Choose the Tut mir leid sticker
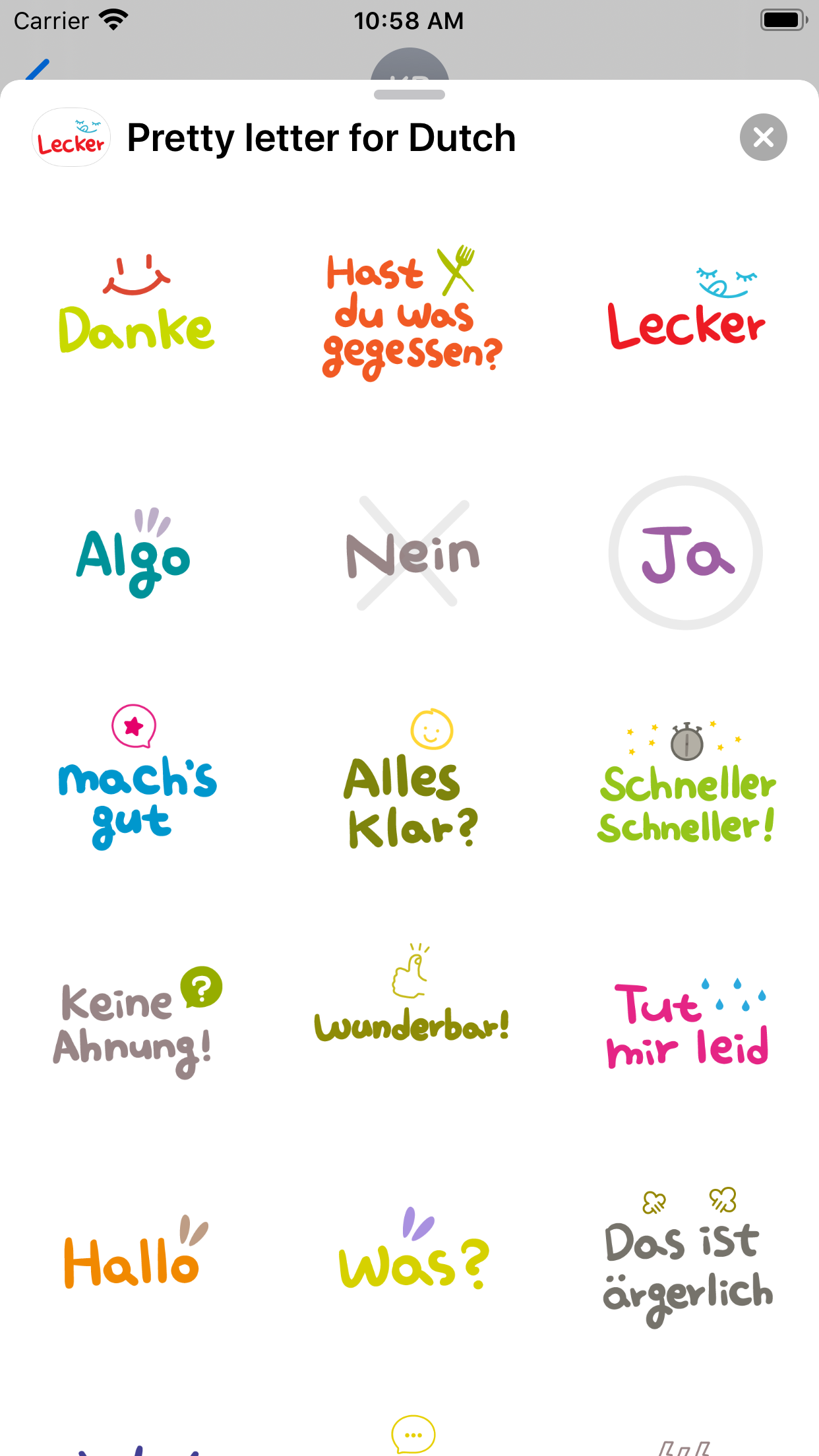The height and width of the screenshot is (1456, 819). pyautogui.click(x=688, y=1023)
